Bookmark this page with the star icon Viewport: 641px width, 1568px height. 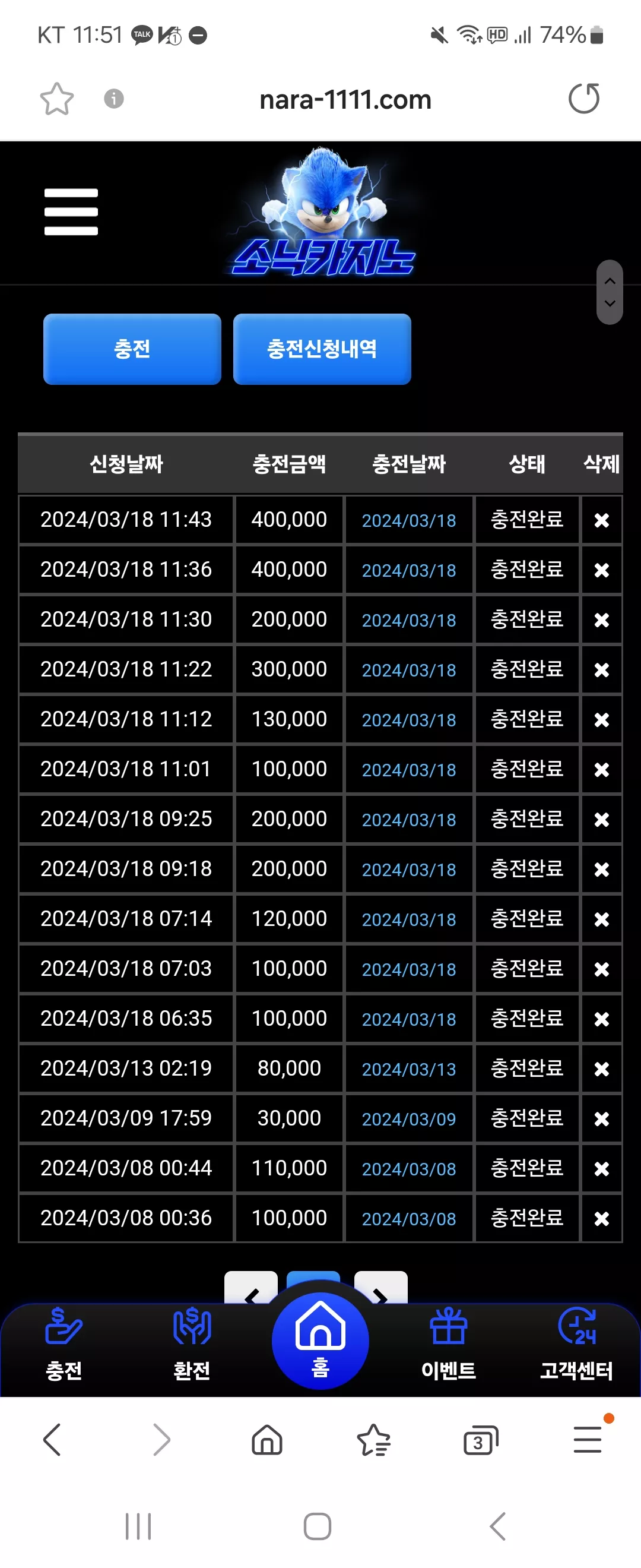click(57, 99)
